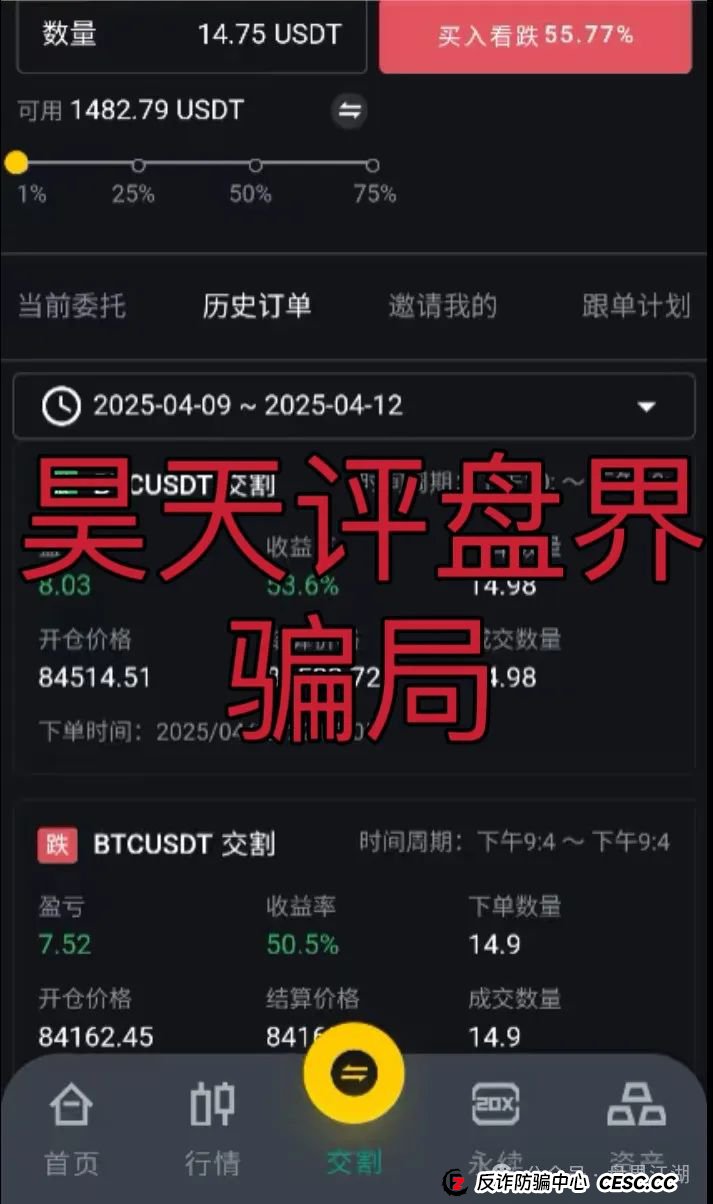Open the 邀请我的 tab
This screenshot has height=1204, width=713.
(x=442, y=306)
